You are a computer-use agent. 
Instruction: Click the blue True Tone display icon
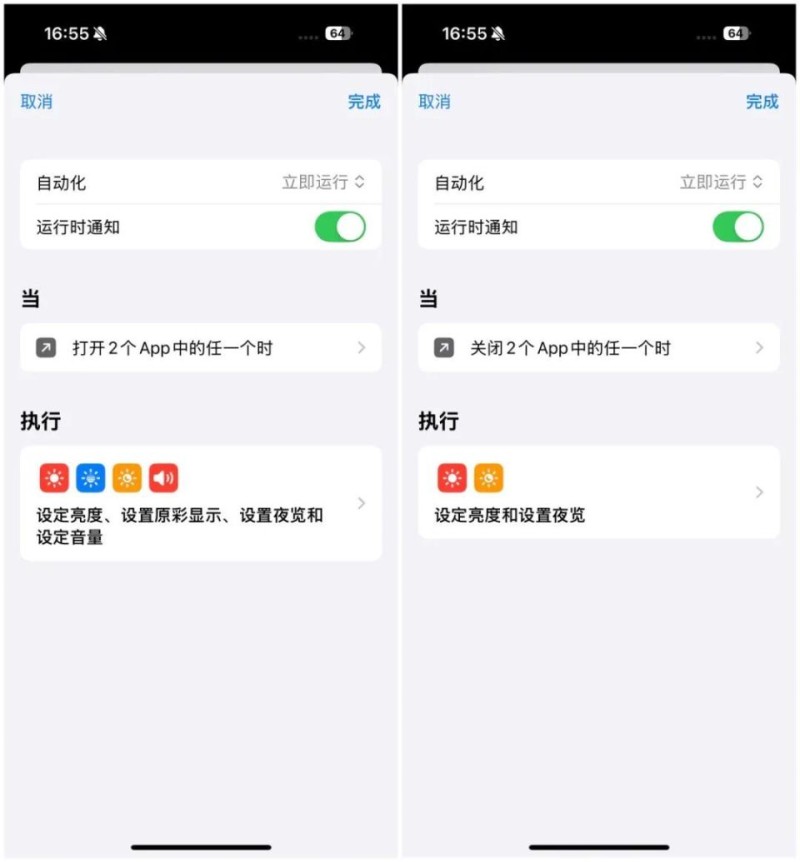pos(90,477)
